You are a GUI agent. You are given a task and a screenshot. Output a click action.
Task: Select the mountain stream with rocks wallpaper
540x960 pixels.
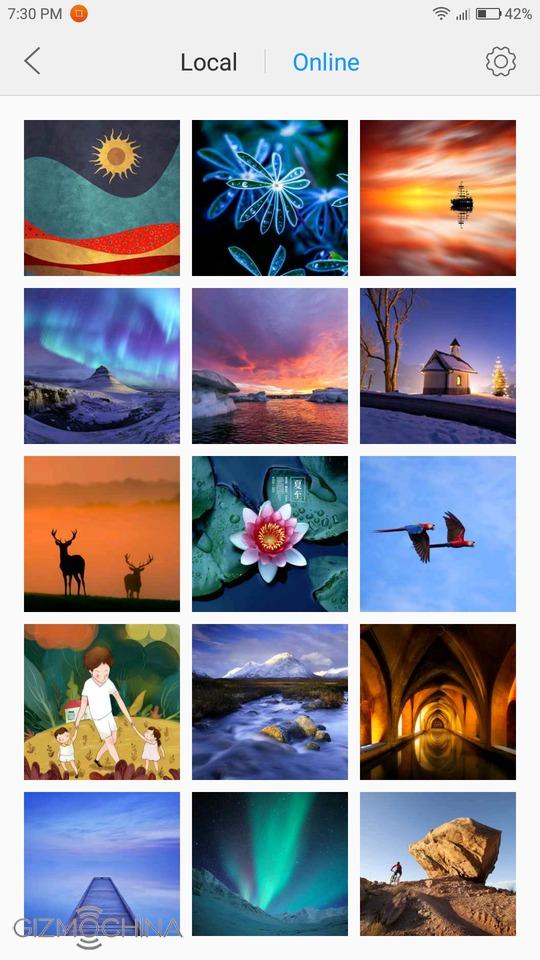[270, 702]
